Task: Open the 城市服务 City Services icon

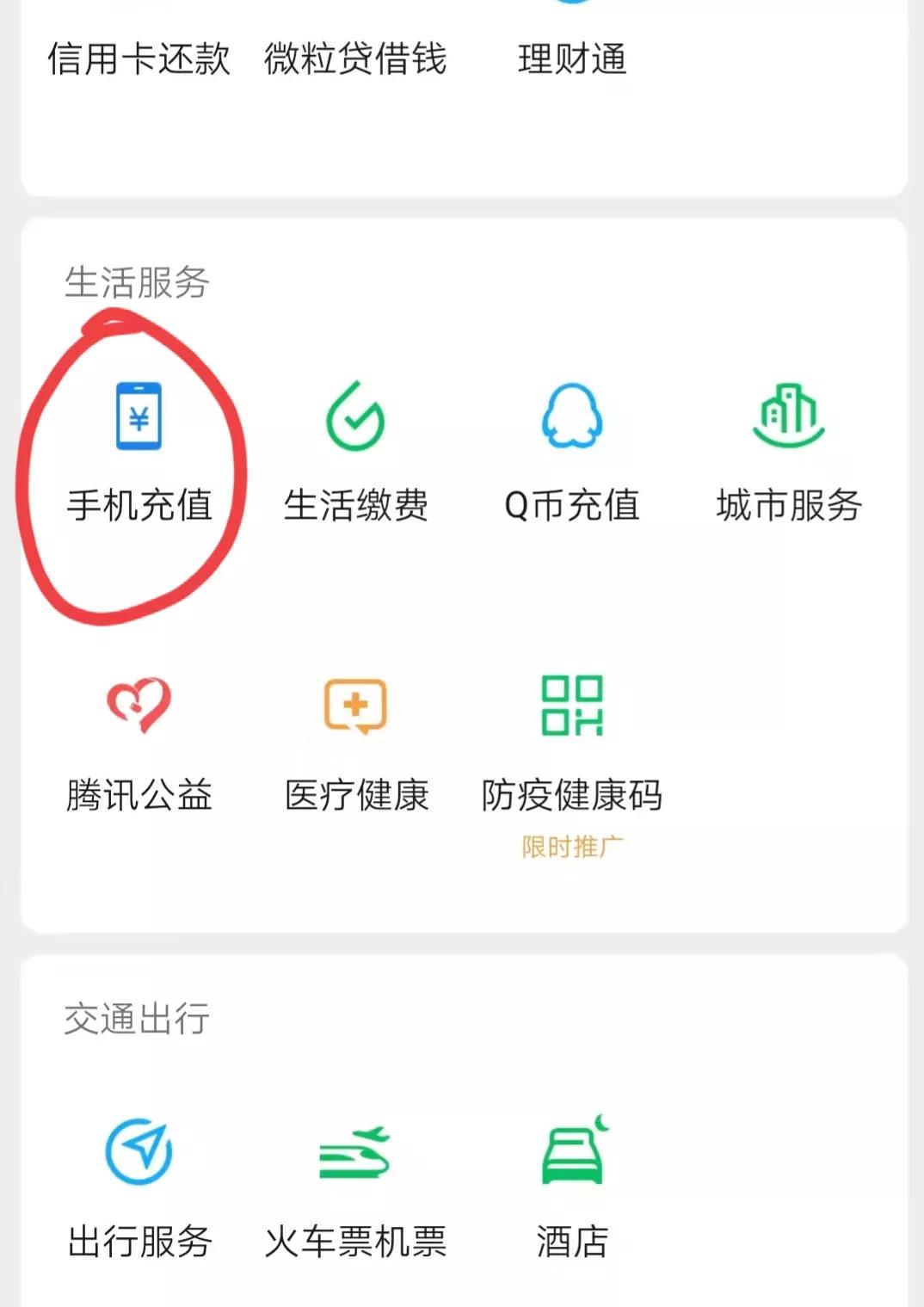Action: coord(787,447)
